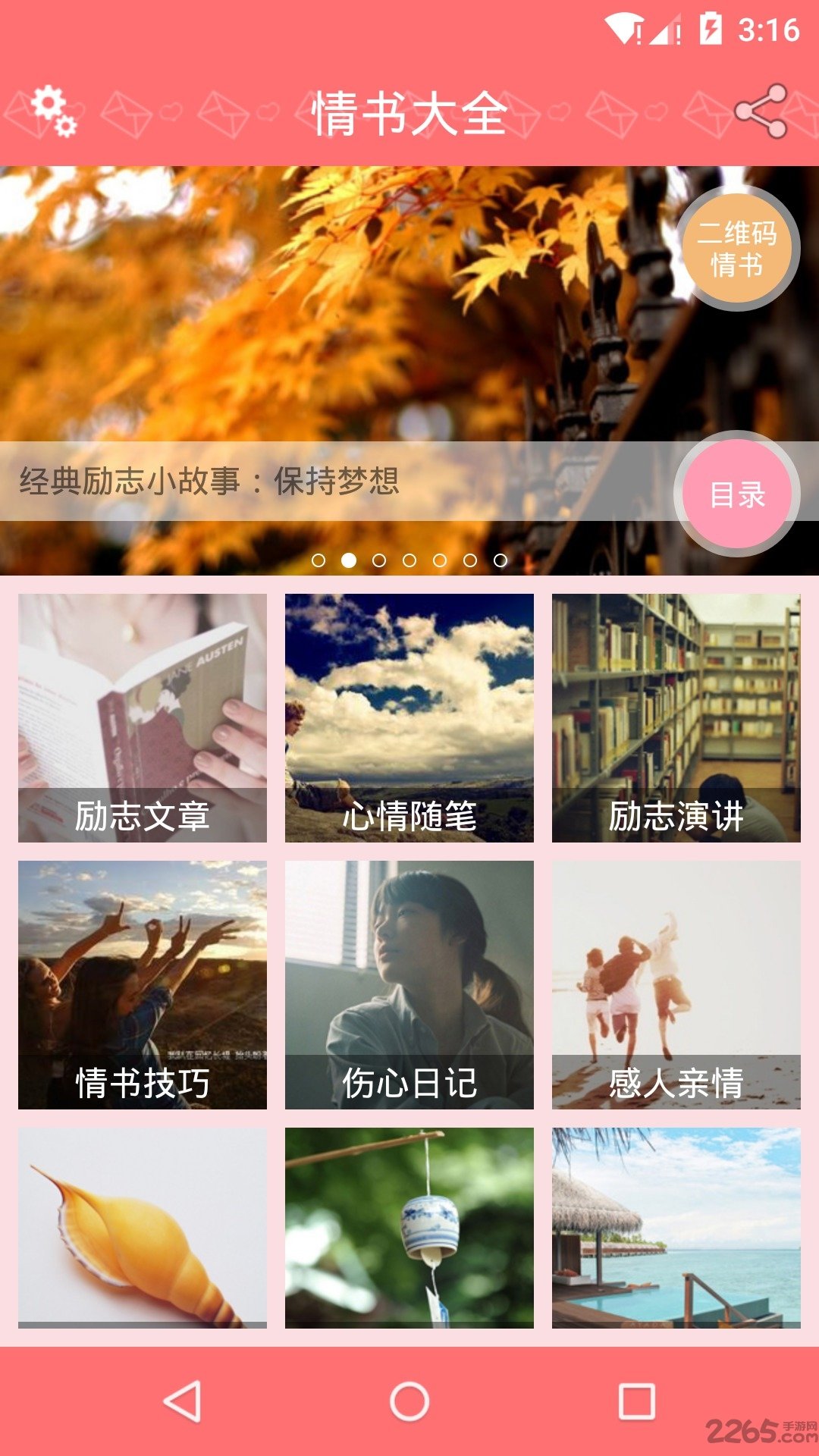Open the wind chime picture tile
The width and height of the screenshot is (819, 1456).
click(x=409, y=1227)
